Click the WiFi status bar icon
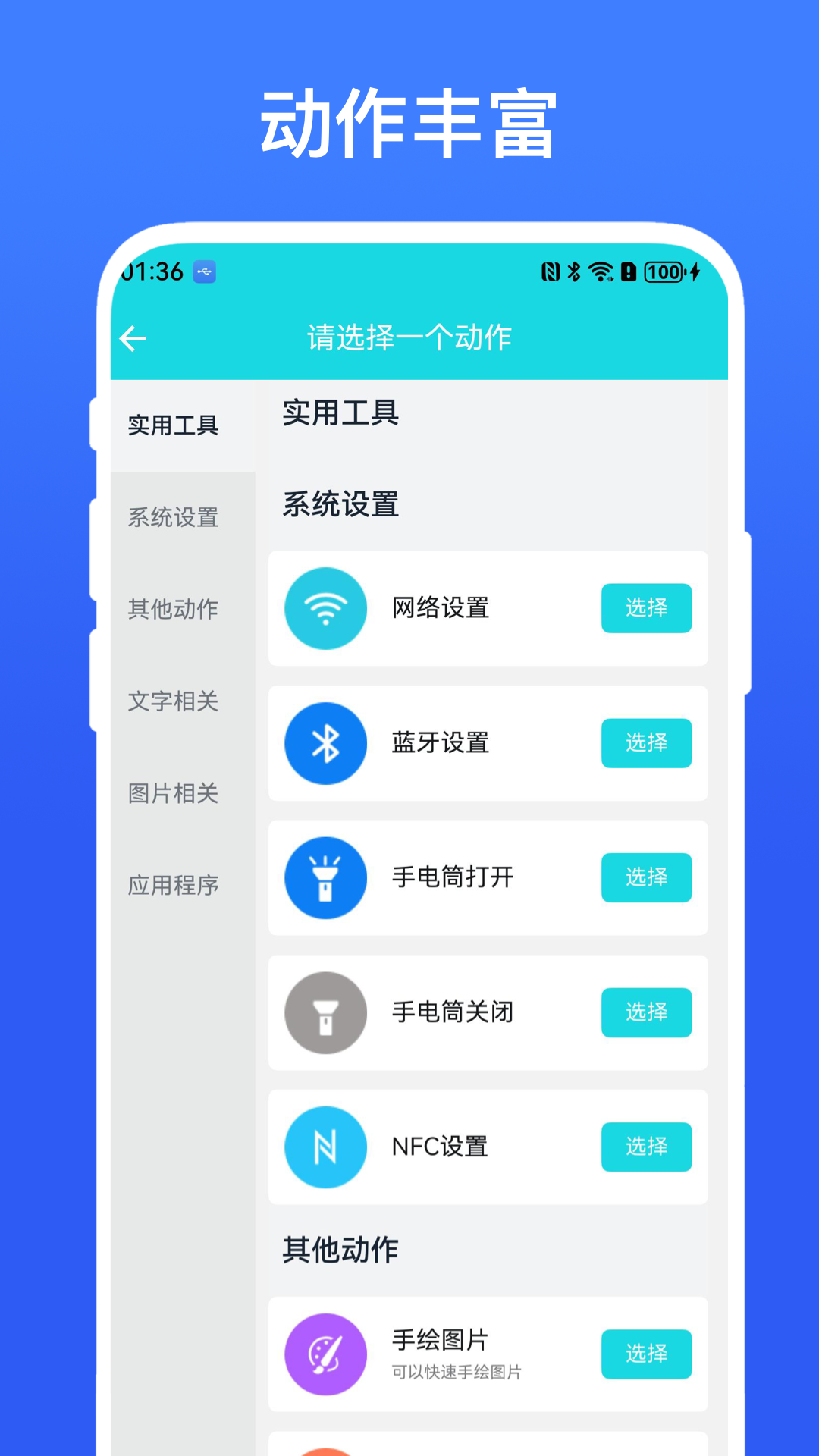Viewport: 819px width, 1456px height. point(601,271)
